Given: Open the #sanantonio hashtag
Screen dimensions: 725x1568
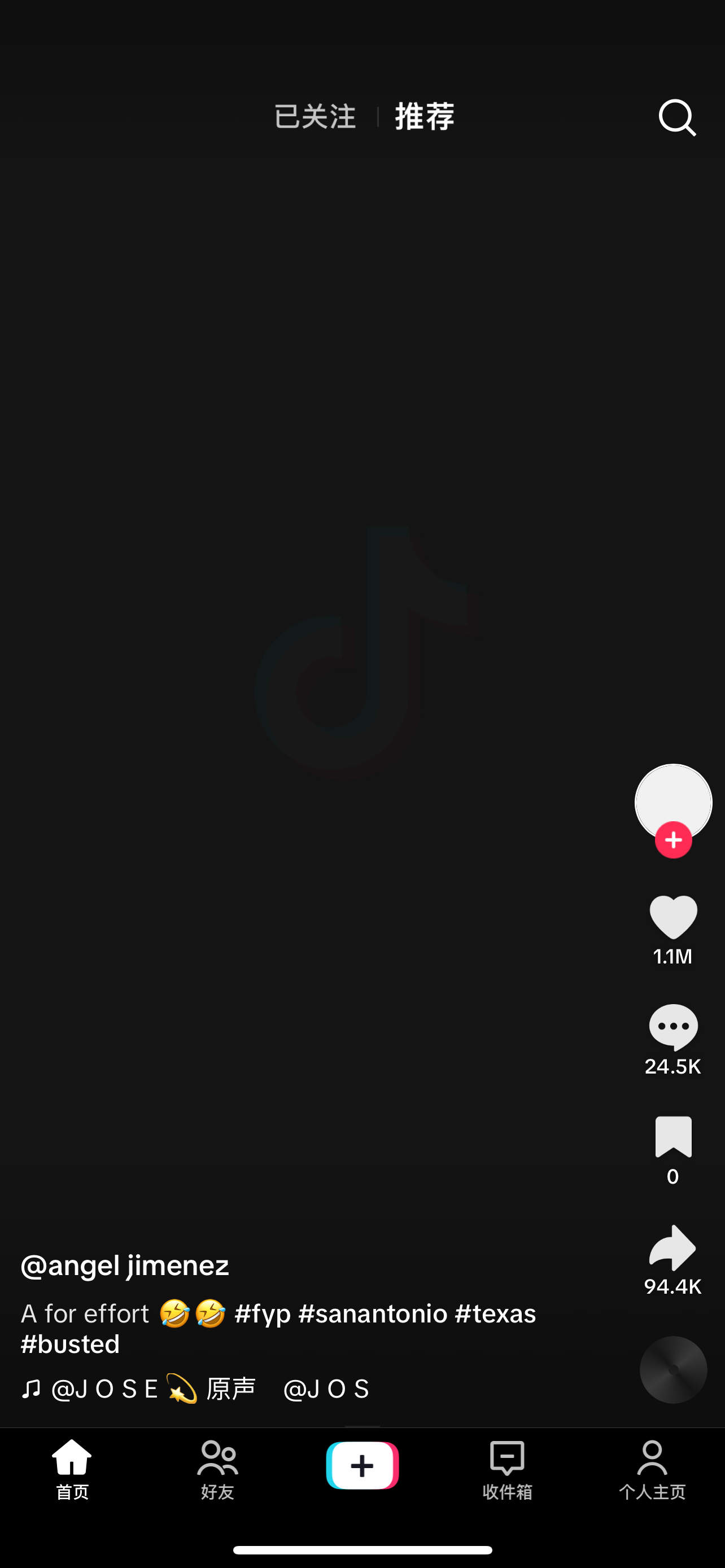Looking at the screenshot, I should point(373,1313).
